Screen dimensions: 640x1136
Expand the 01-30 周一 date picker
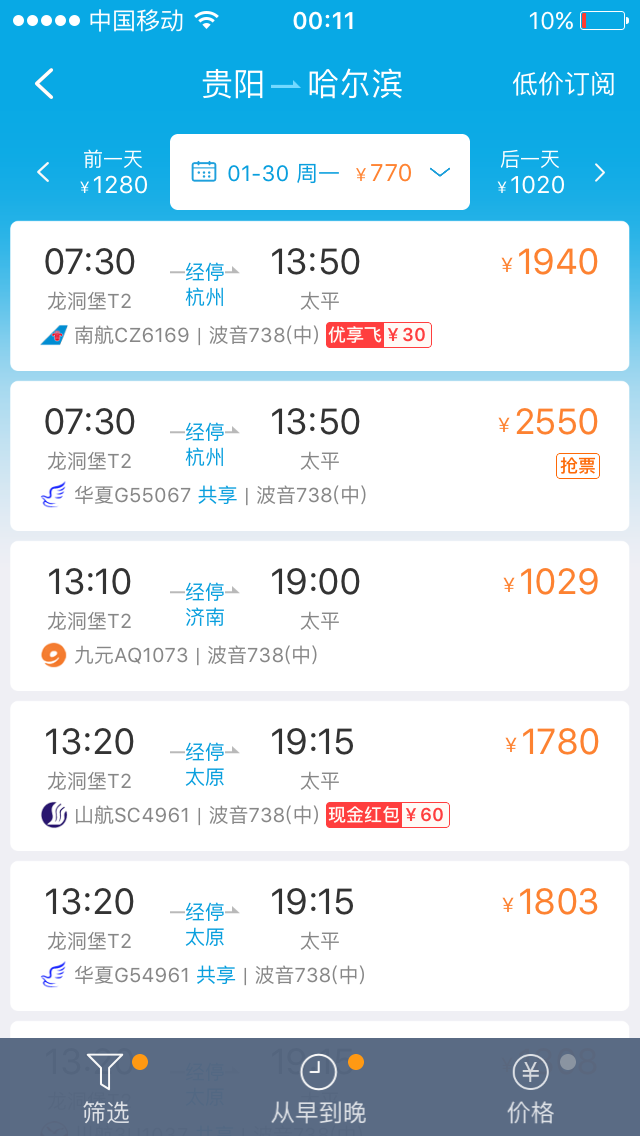[x=320, y=172]
